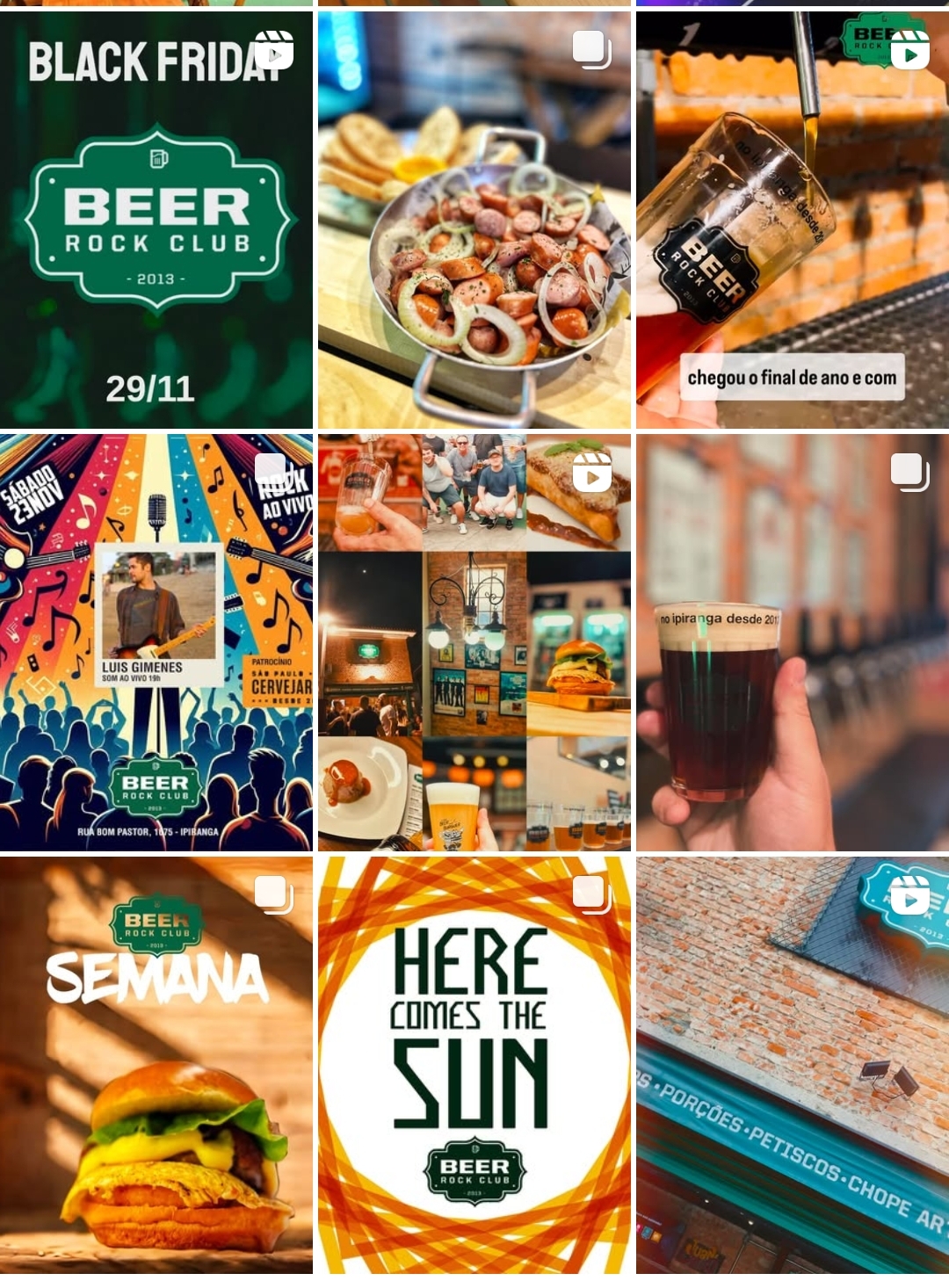Open the photo collage reel
This screenshot has width=949, height=1288.
pyautogui.click(x=474, y=642)
